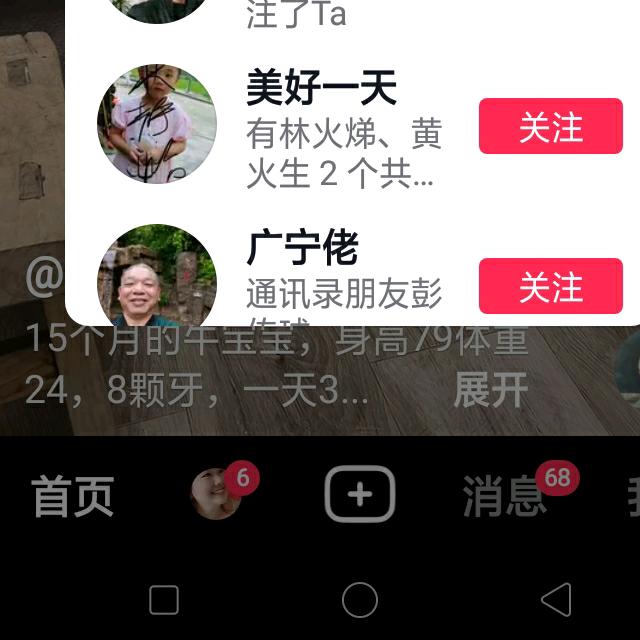Image resolution: width=640 pixels, height=640 pixels.
Task: Expand the video caption with 展开
Action: coord(490,391)
